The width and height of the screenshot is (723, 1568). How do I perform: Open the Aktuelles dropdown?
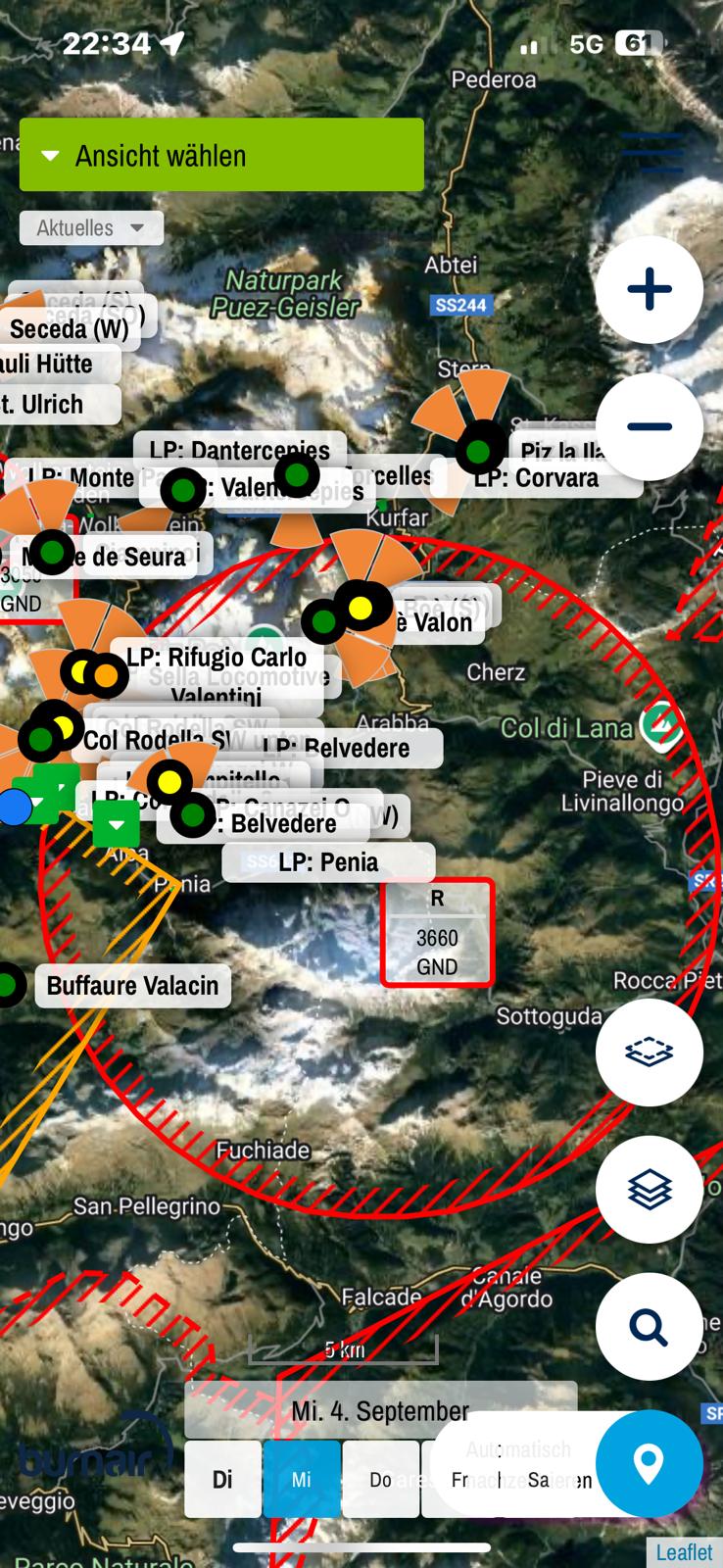(x=91, y=228)
